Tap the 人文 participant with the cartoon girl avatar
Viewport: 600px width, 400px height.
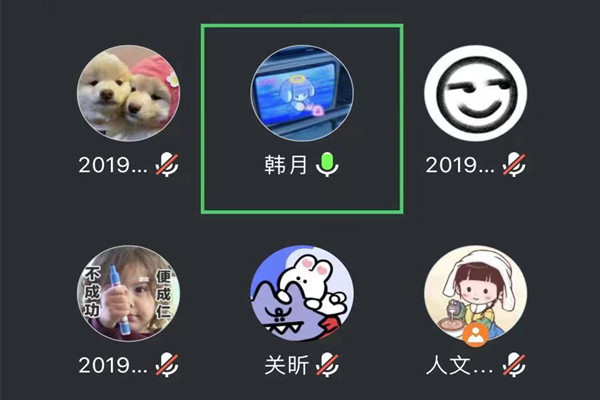[475, 295]
